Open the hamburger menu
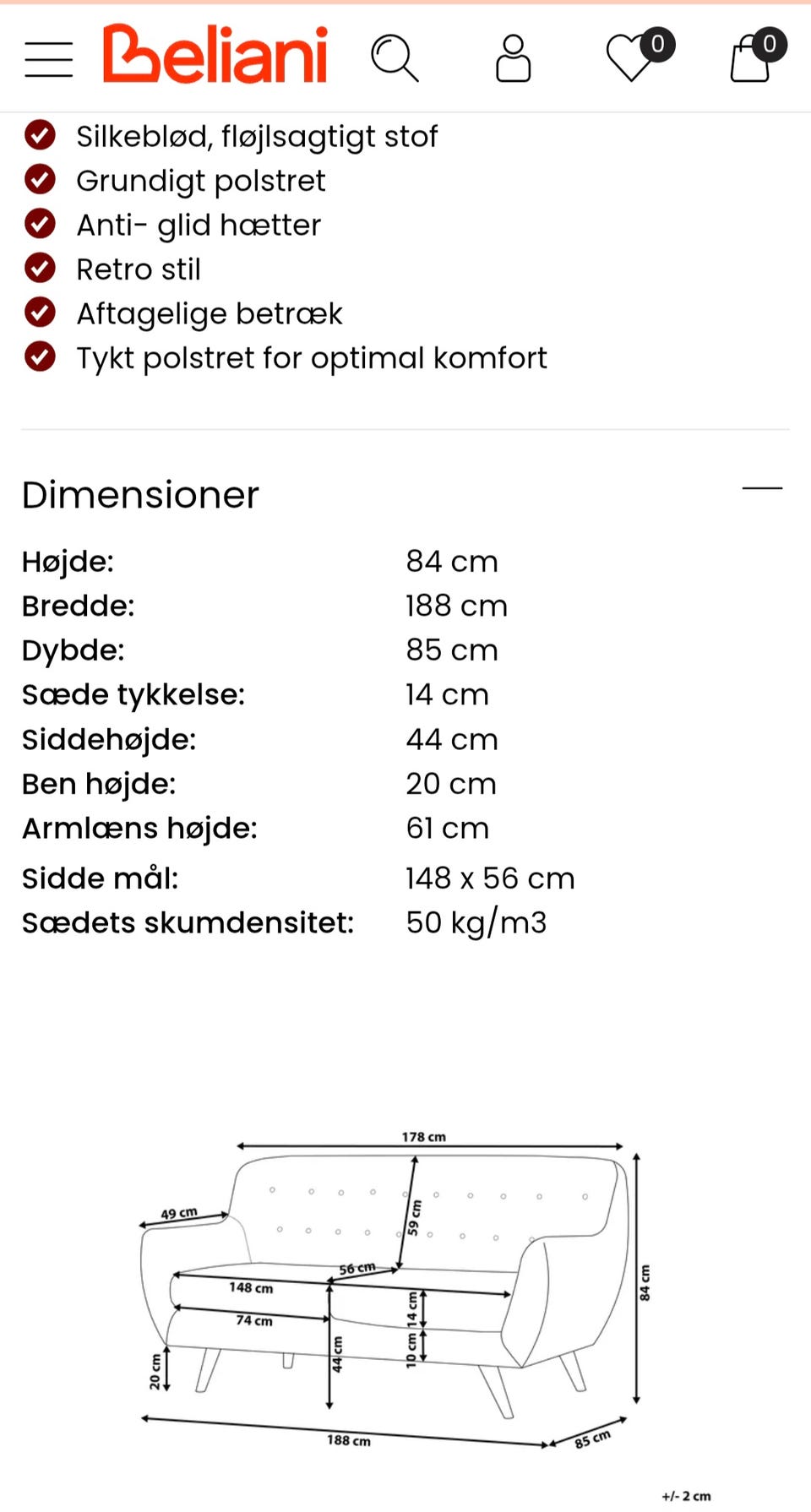Viewport: 811px width, 1512px height. 48,58
